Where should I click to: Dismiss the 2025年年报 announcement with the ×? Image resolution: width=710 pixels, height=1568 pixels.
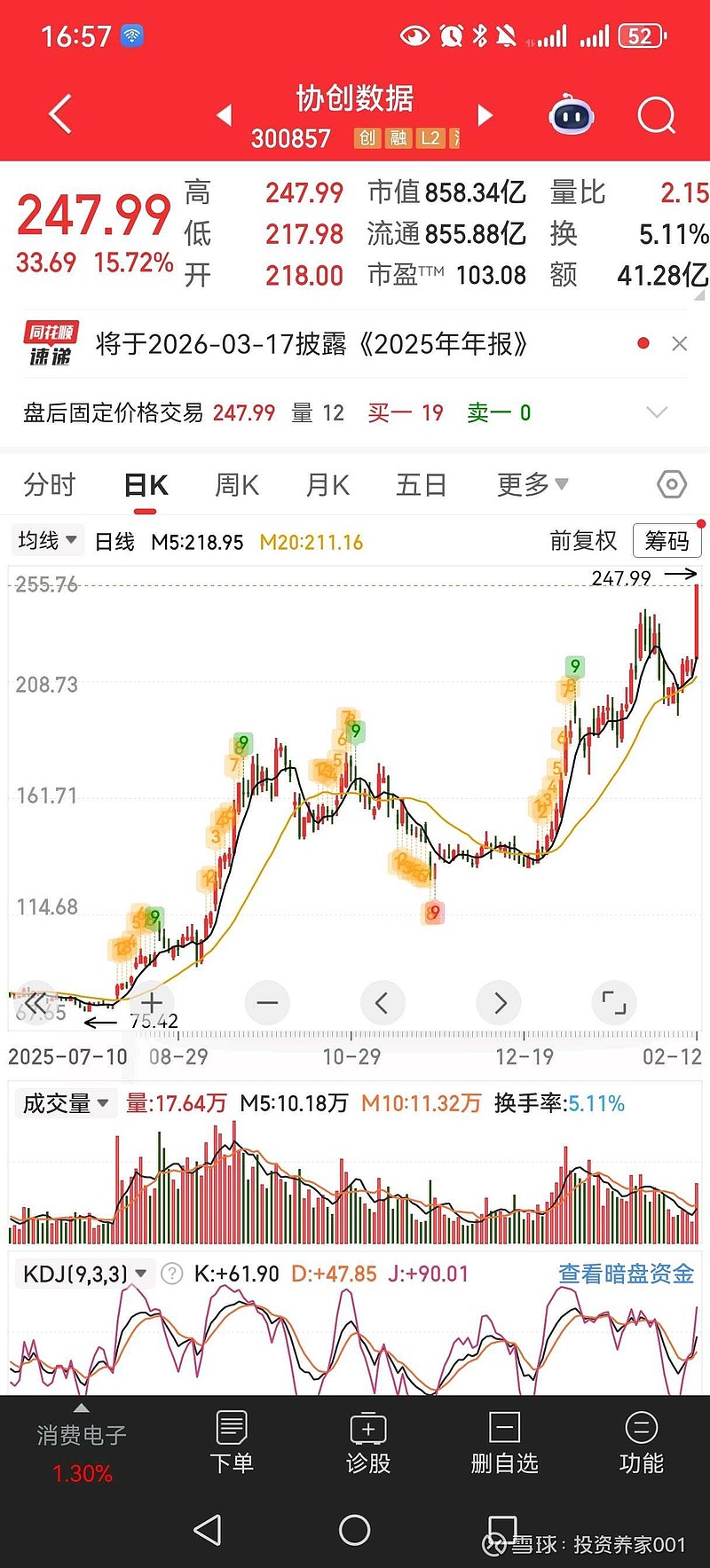[680, 343]
